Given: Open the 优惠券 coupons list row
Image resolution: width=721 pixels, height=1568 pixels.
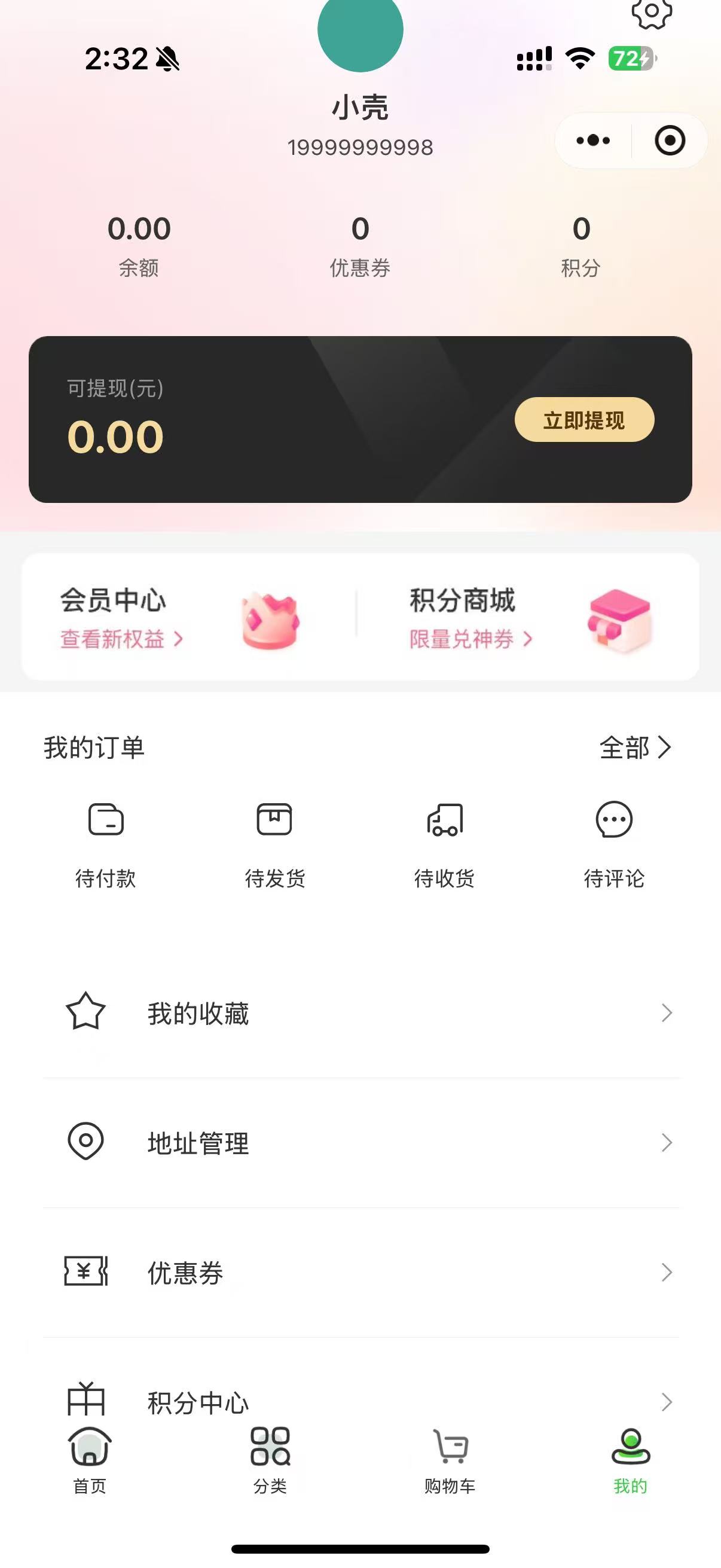Looking at the screenshot, I should 360,1272.
